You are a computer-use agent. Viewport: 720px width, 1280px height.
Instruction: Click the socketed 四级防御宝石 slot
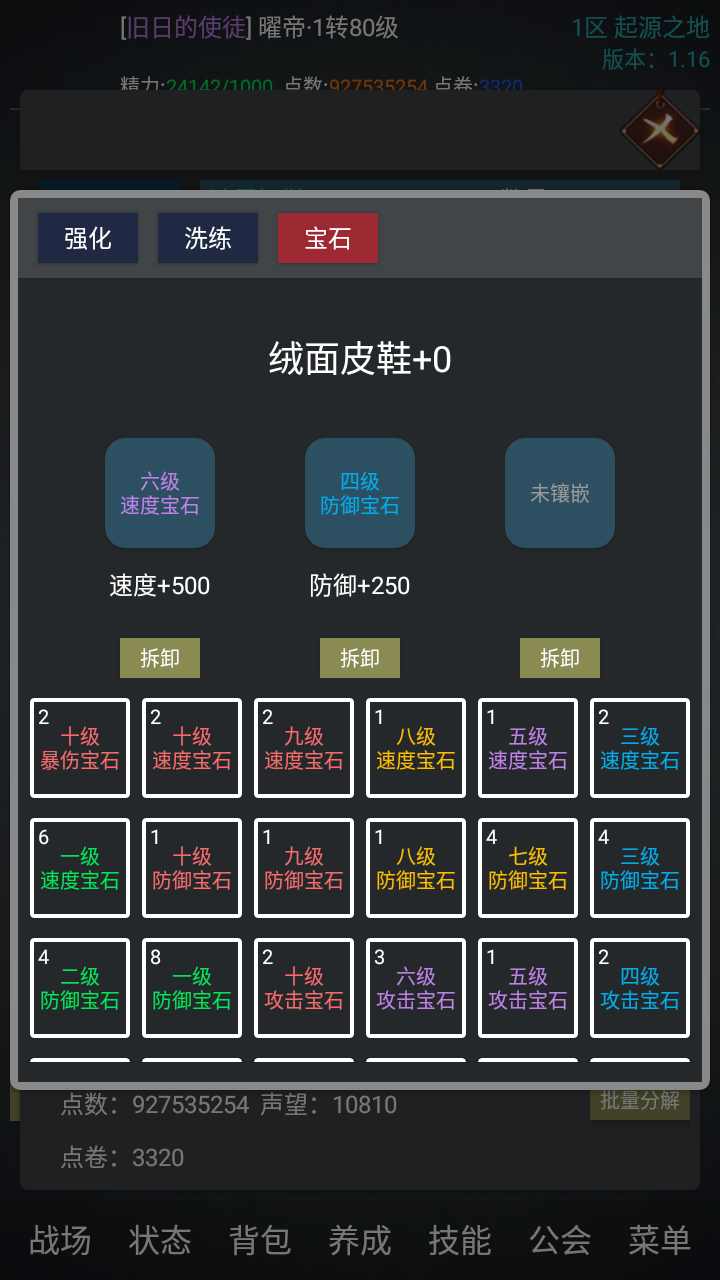[x=360, y=493]
